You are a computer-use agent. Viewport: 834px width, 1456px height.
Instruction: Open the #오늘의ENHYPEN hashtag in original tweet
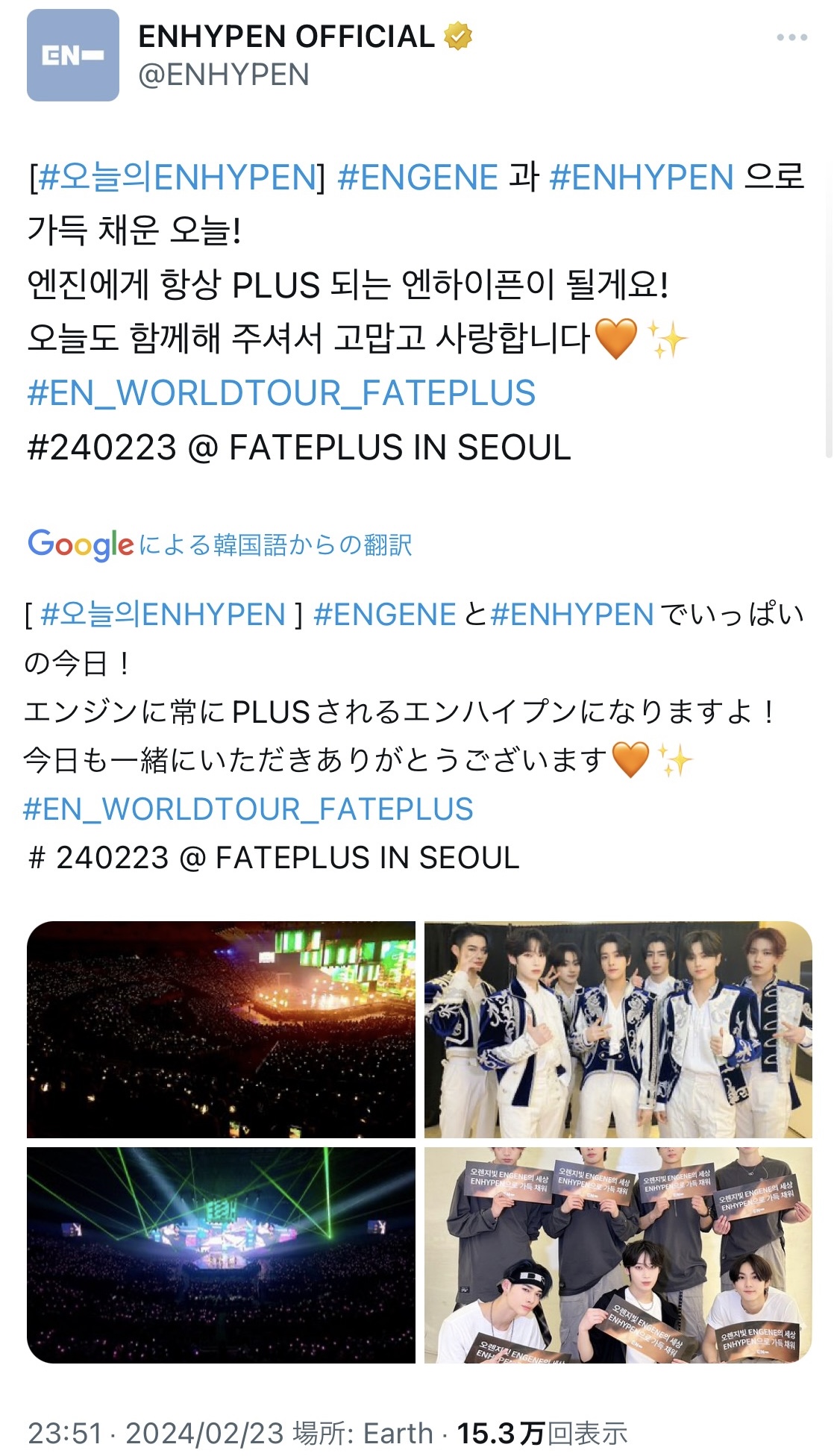click(178, 178)
